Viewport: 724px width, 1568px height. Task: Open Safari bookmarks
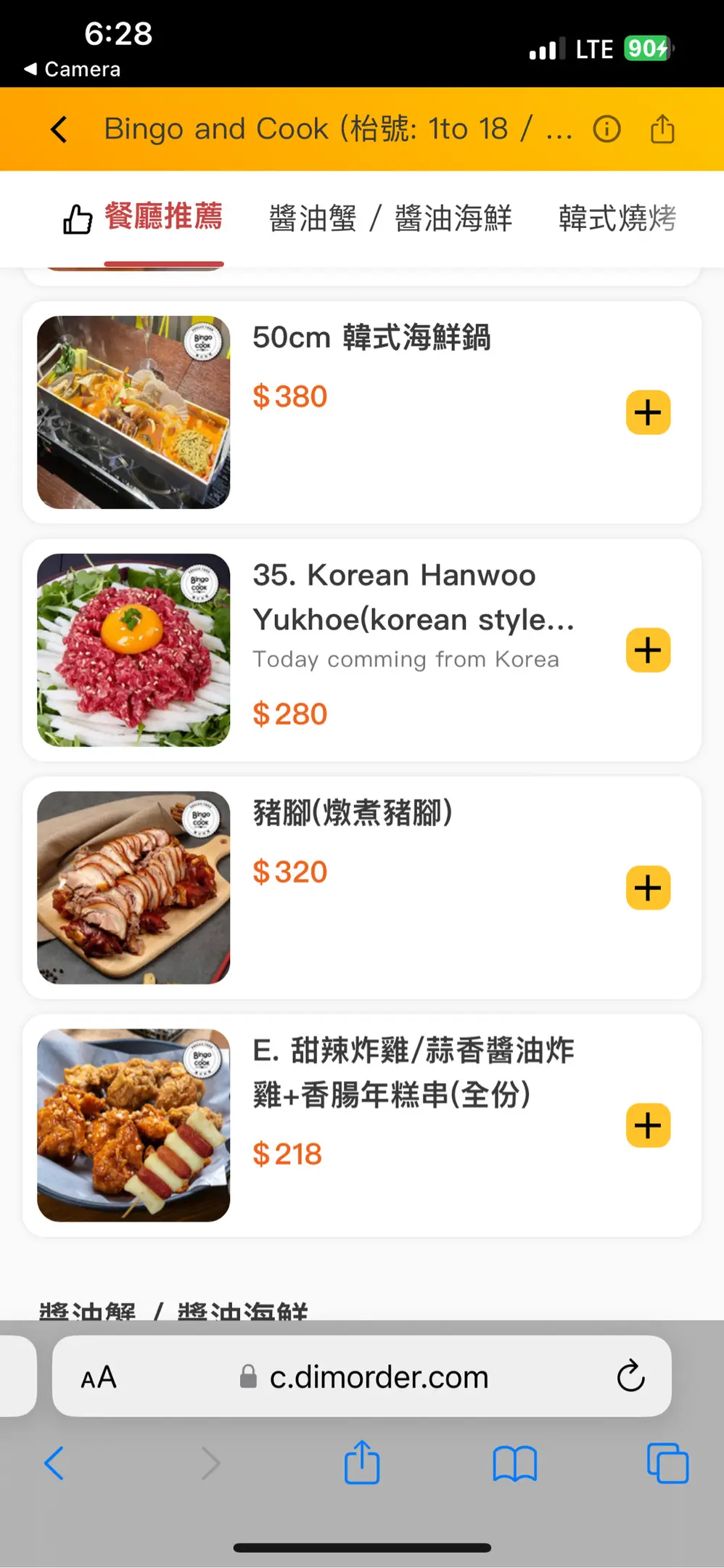click(x=514, y=1463)
